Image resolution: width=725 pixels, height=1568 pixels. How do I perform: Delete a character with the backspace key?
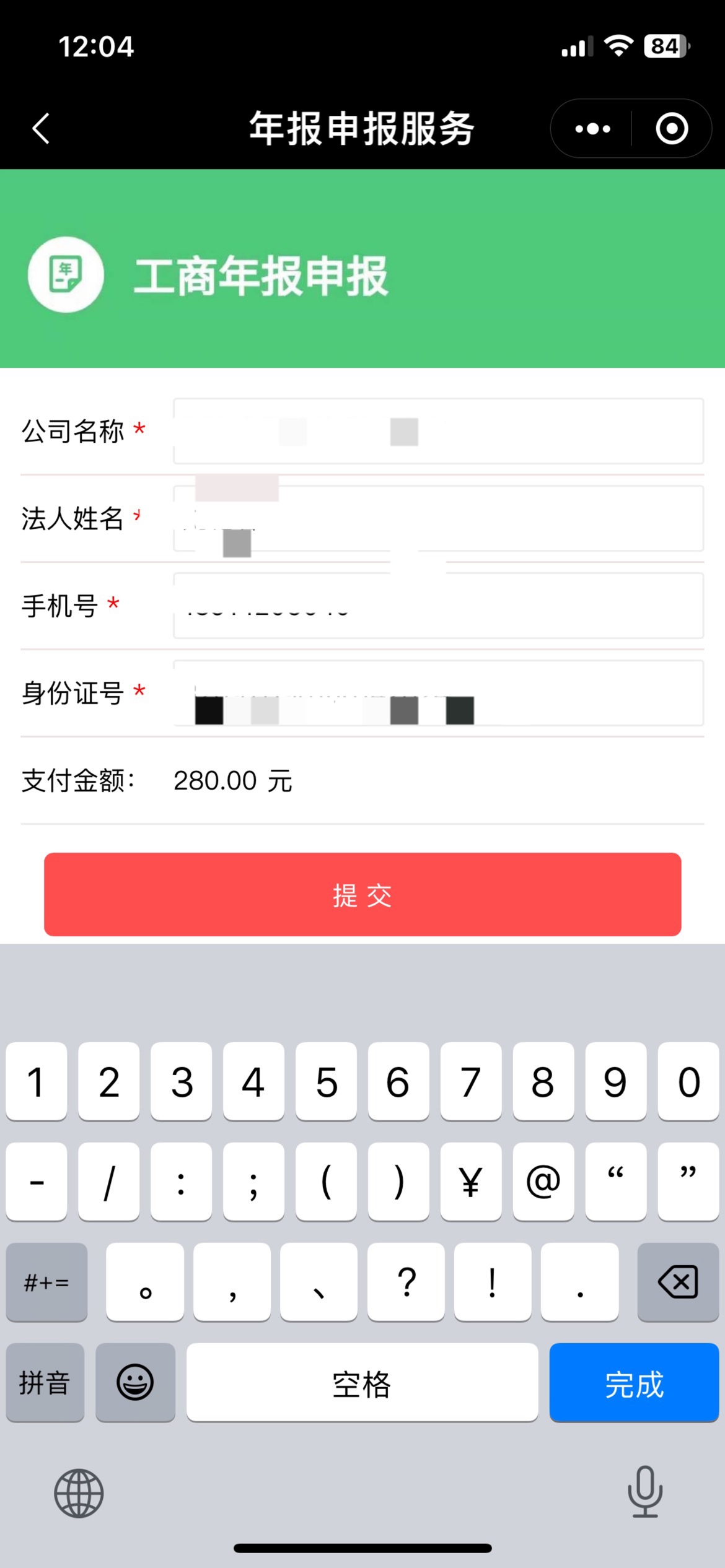coord(677,1281)
